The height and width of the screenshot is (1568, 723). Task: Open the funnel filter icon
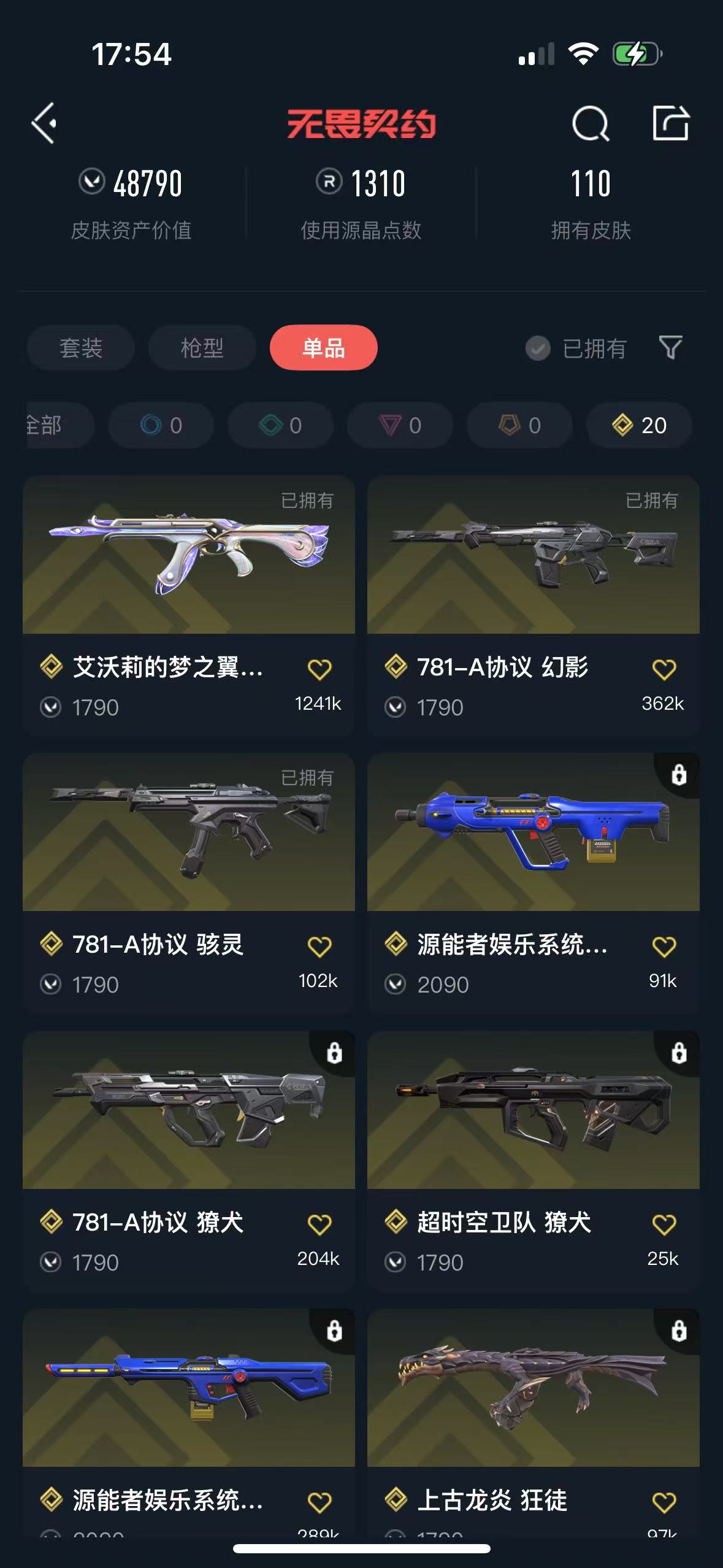[670, 348]
